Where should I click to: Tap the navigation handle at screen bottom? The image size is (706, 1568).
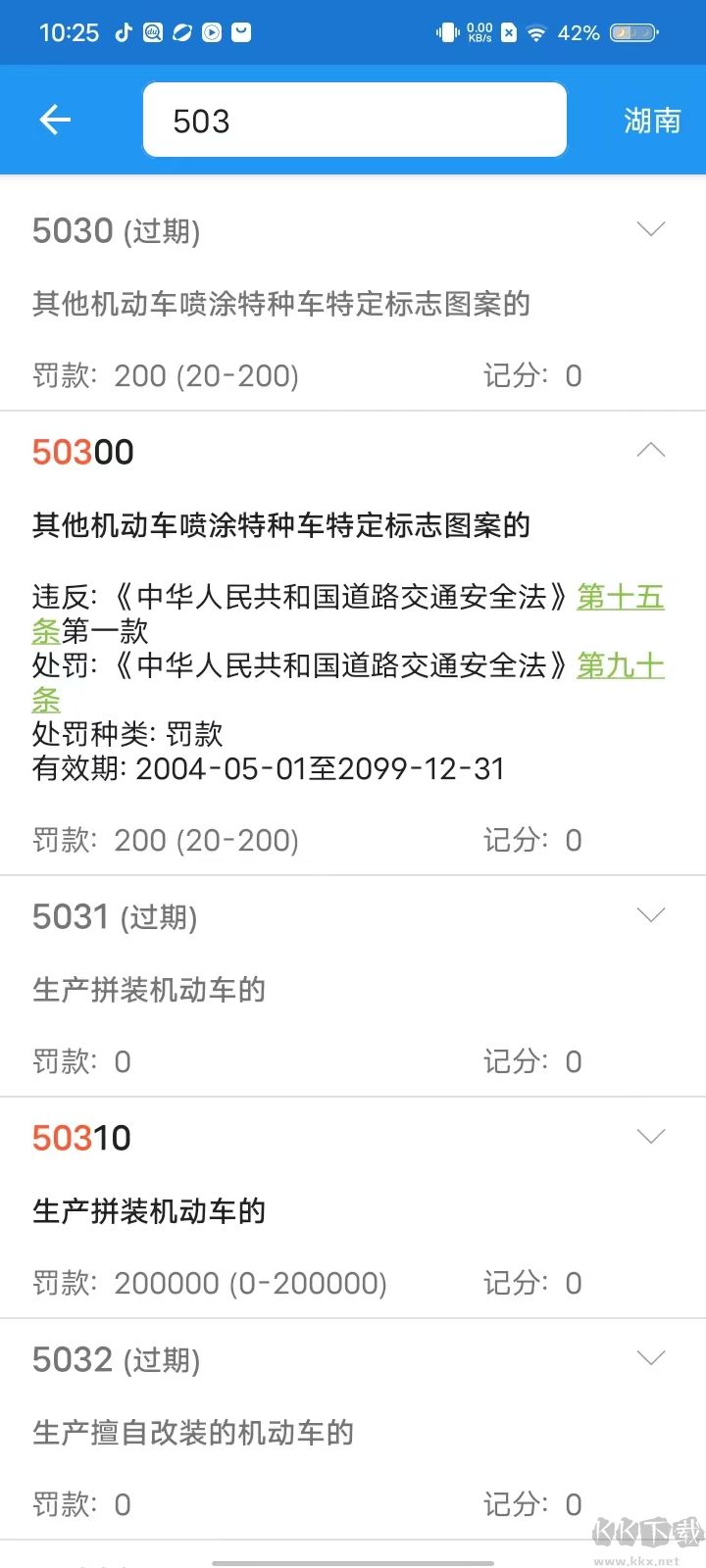[353, 1556]
